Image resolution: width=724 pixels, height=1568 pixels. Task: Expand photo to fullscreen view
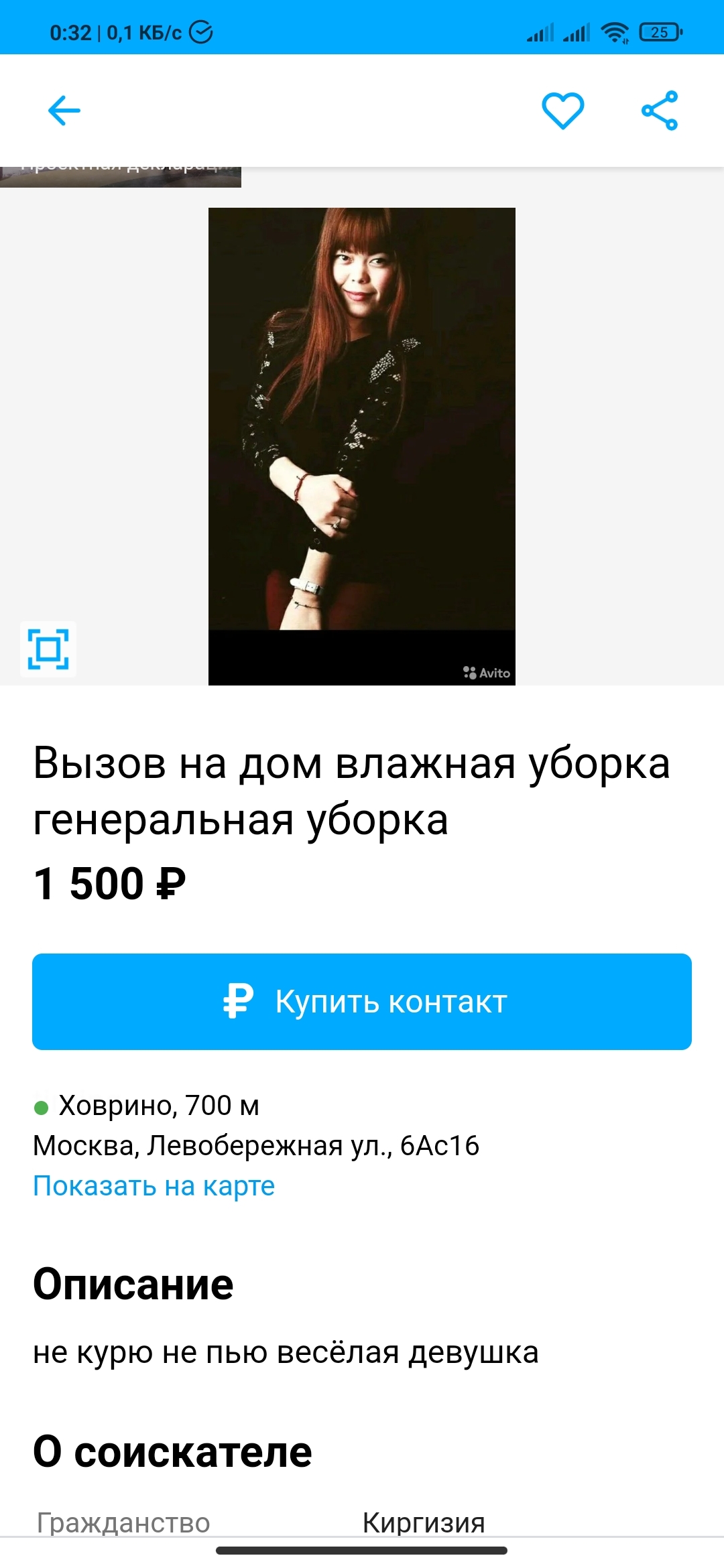pyautogui.click(x=48, y=649)
